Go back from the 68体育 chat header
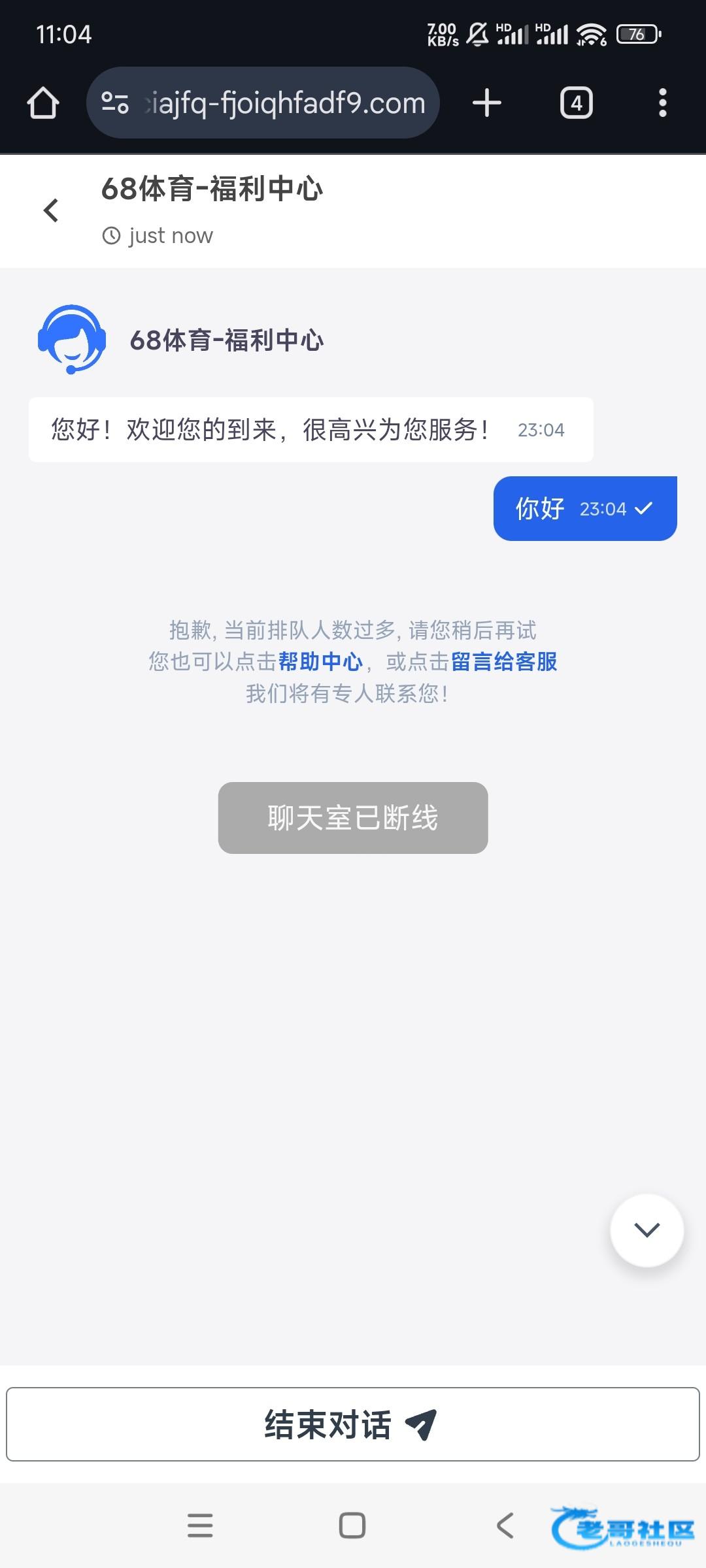 point(51,210)
